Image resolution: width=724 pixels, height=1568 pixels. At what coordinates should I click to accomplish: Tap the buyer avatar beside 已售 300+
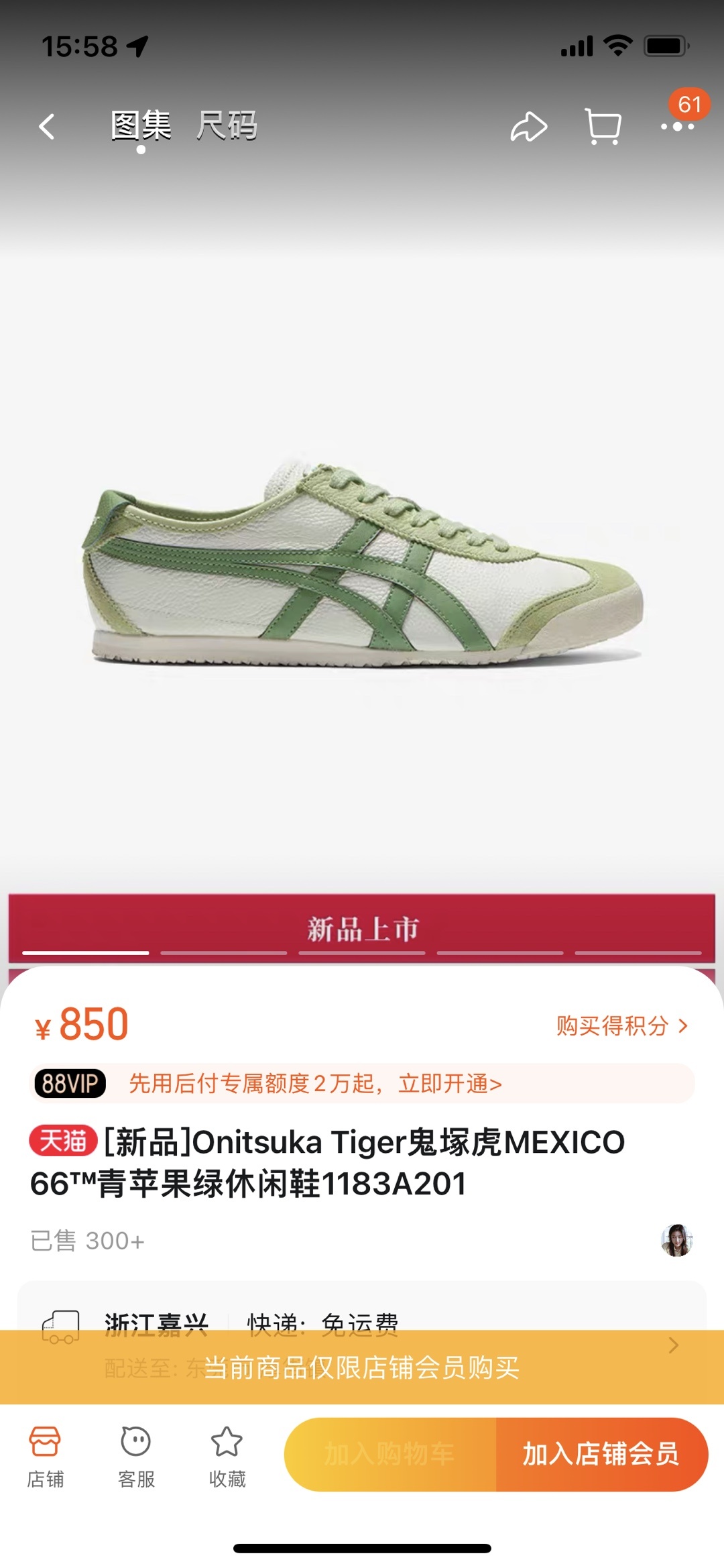(676, 1240)
